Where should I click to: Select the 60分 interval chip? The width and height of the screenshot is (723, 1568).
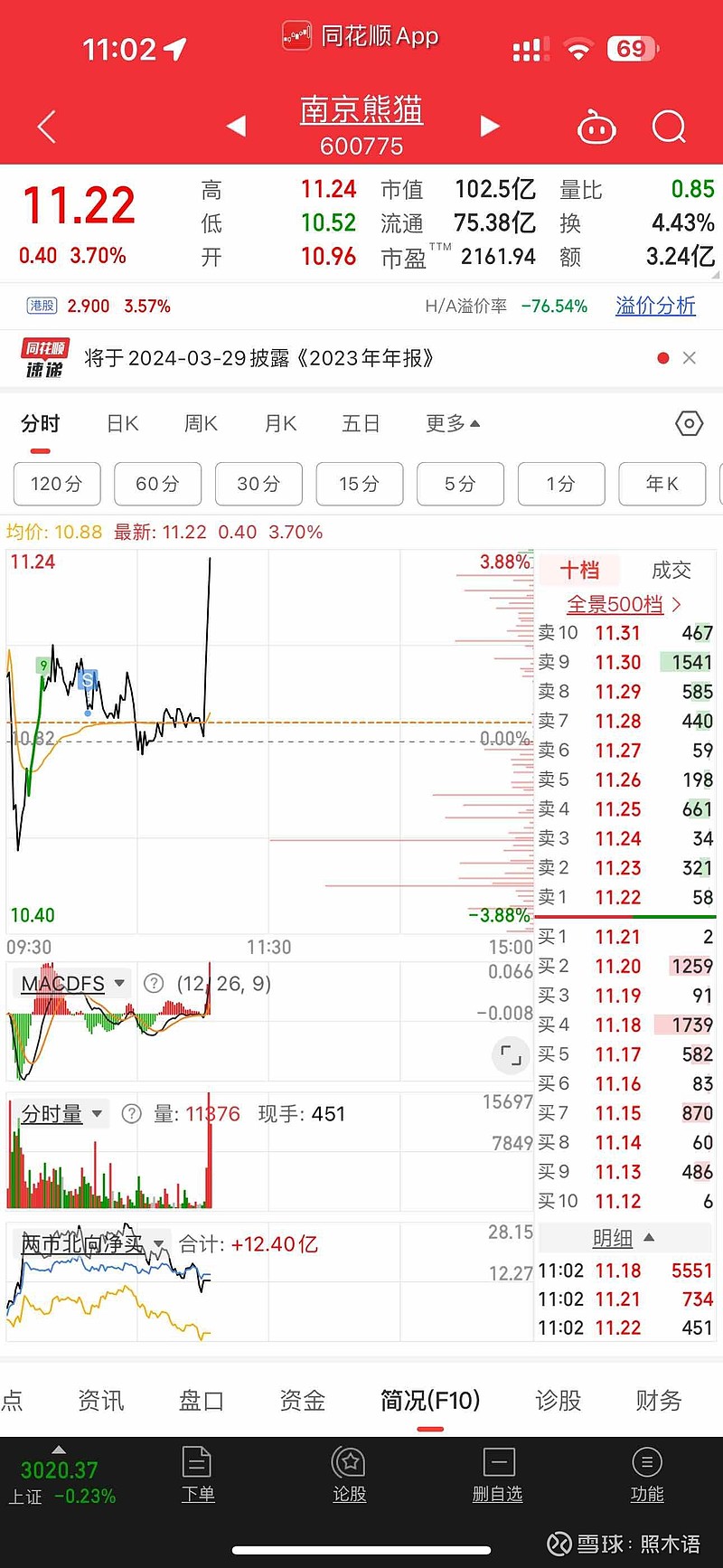point(157,484)
